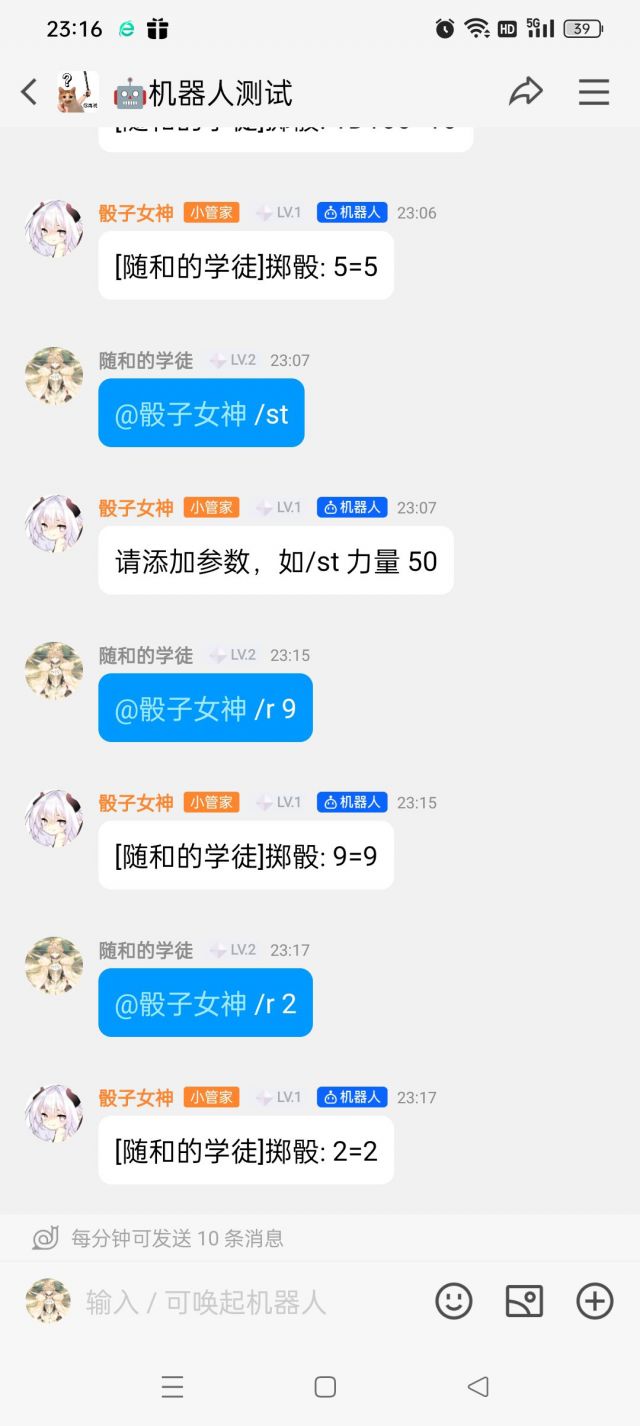Open the emoji picker
The height and width of the screenshot is (1426, 640).
click(x=454, y=1301)
